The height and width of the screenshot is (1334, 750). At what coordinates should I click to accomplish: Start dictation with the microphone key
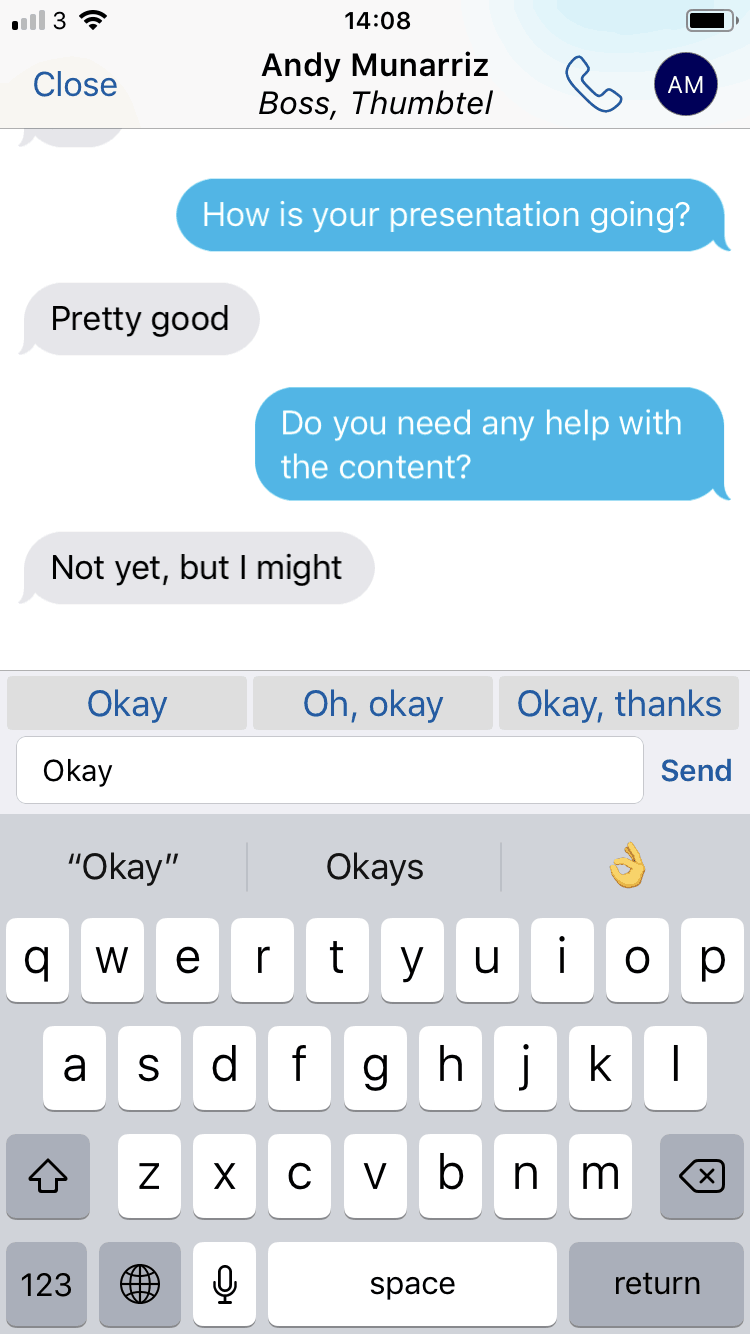(225, 1284)
